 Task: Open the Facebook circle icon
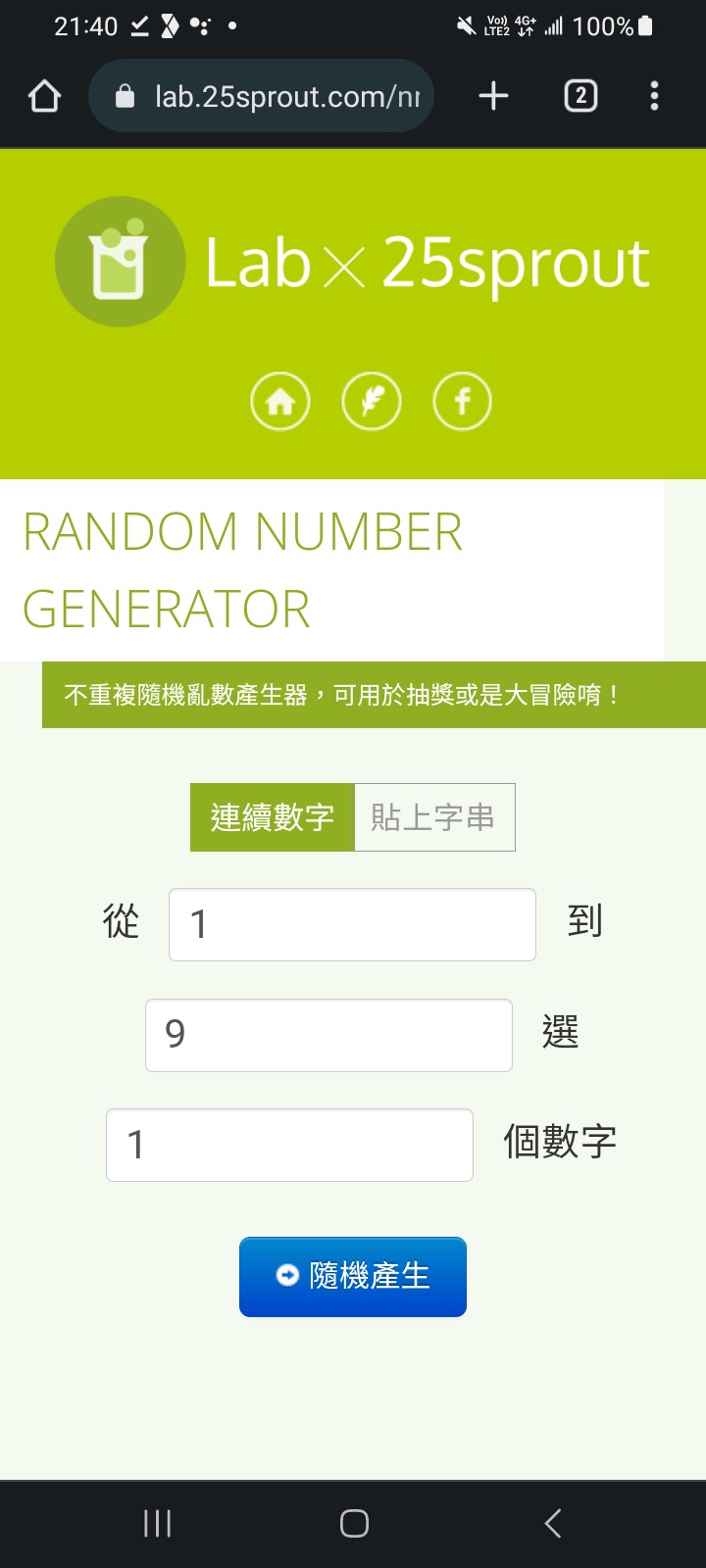[462, 402]
